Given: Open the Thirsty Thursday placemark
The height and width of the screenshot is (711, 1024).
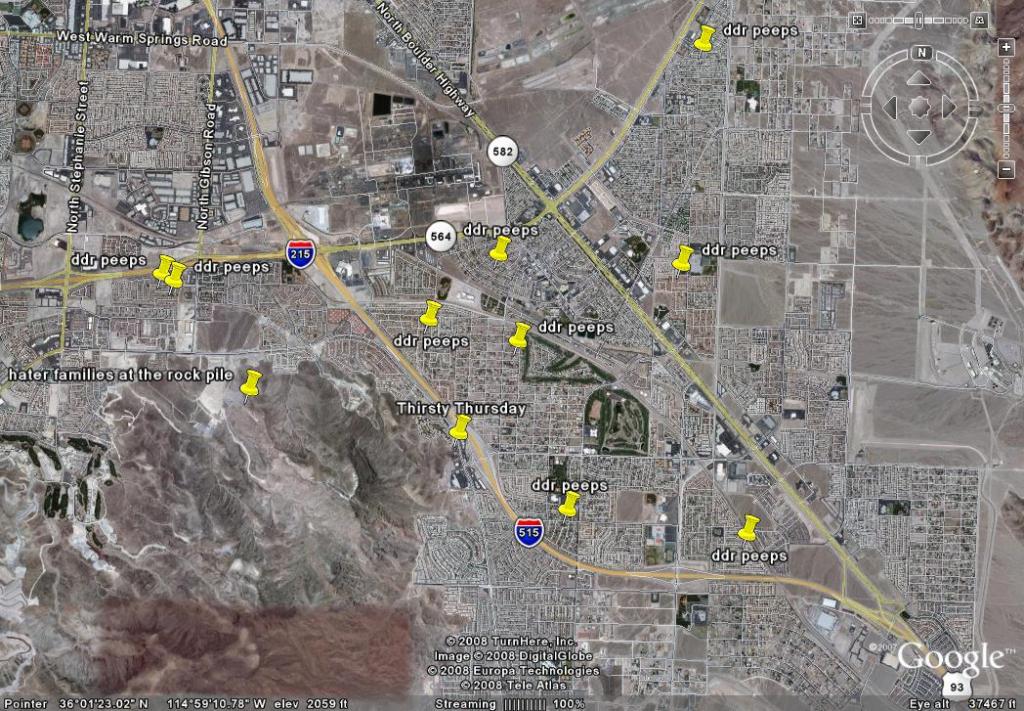Looking at the screenshot, I should click(x=460, y=430).
